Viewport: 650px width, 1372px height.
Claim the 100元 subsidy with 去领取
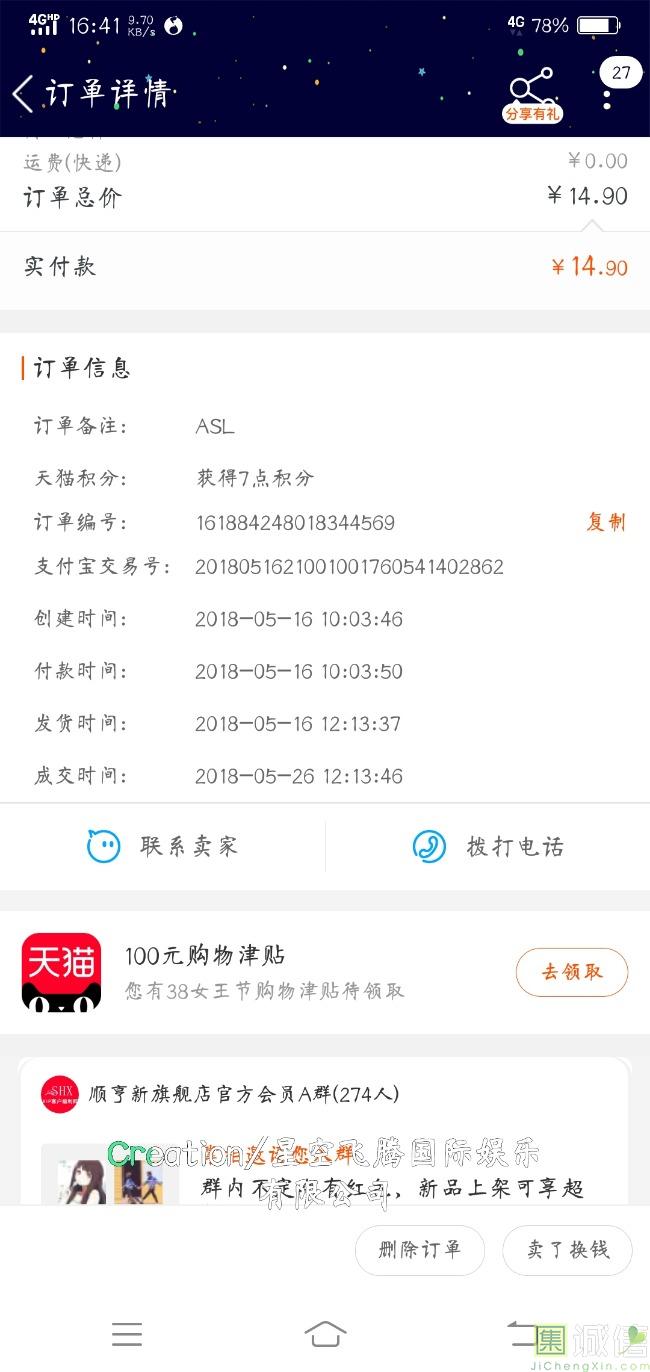point(571,971)
